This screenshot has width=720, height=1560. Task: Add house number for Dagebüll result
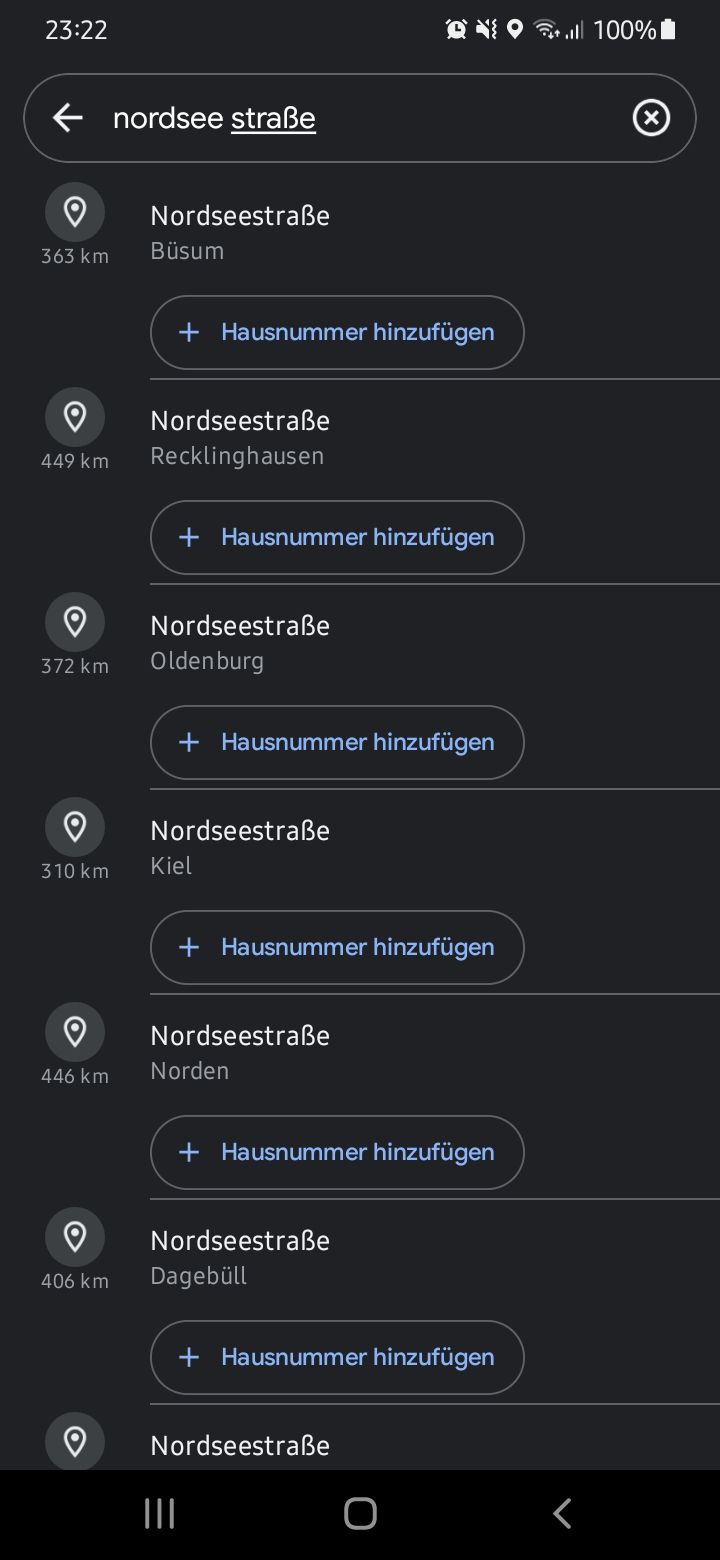(x=337, y=1357)
